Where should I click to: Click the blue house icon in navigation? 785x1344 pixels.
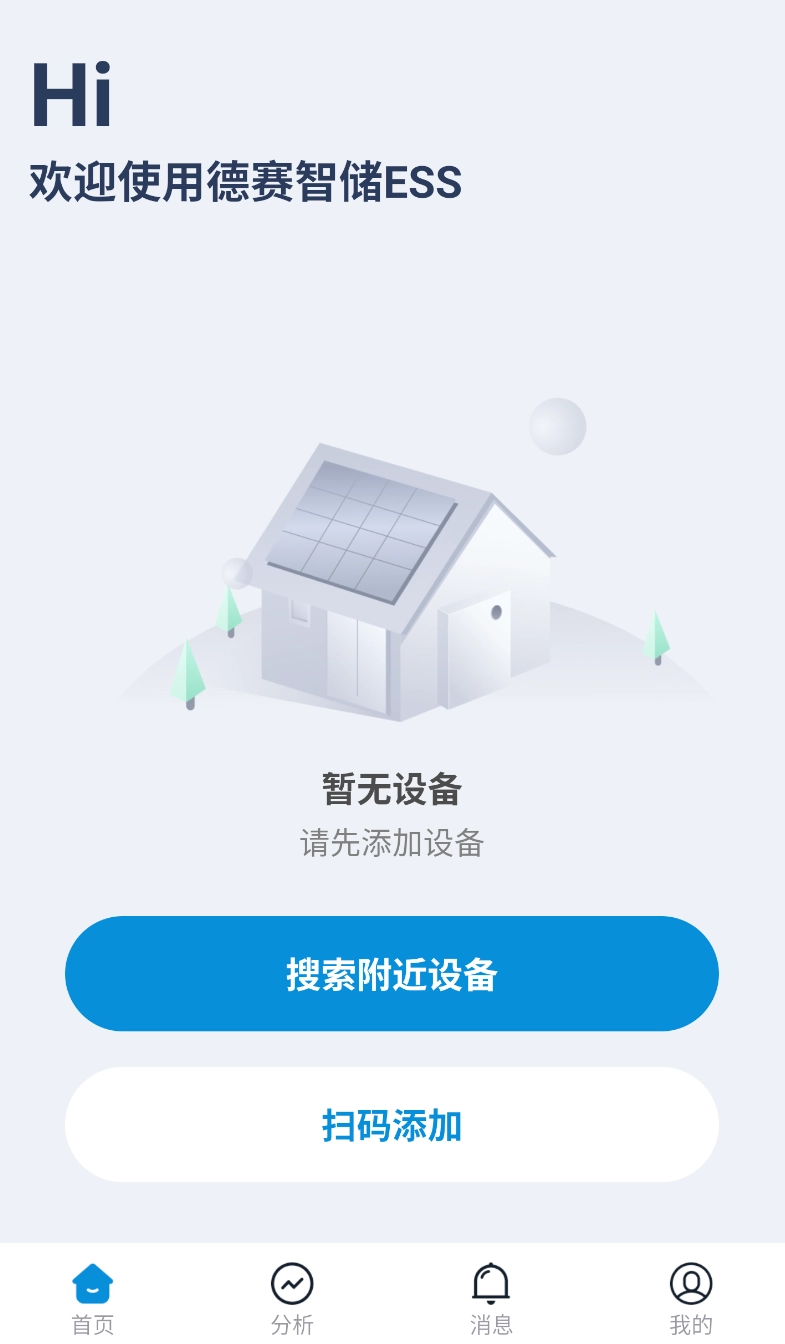[92, 1283]
